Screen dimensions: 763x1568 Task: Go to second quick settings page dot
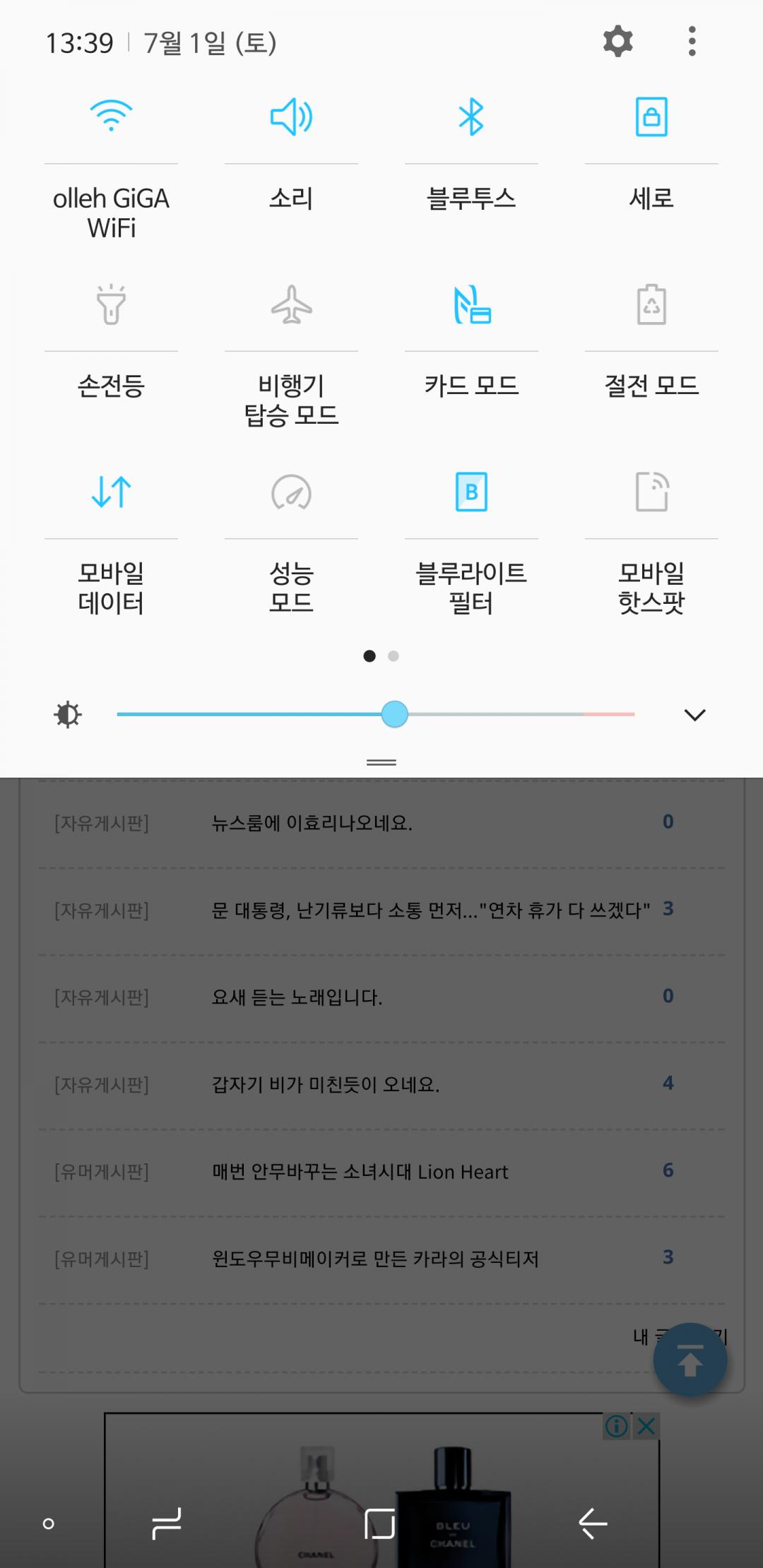(394, 656)
